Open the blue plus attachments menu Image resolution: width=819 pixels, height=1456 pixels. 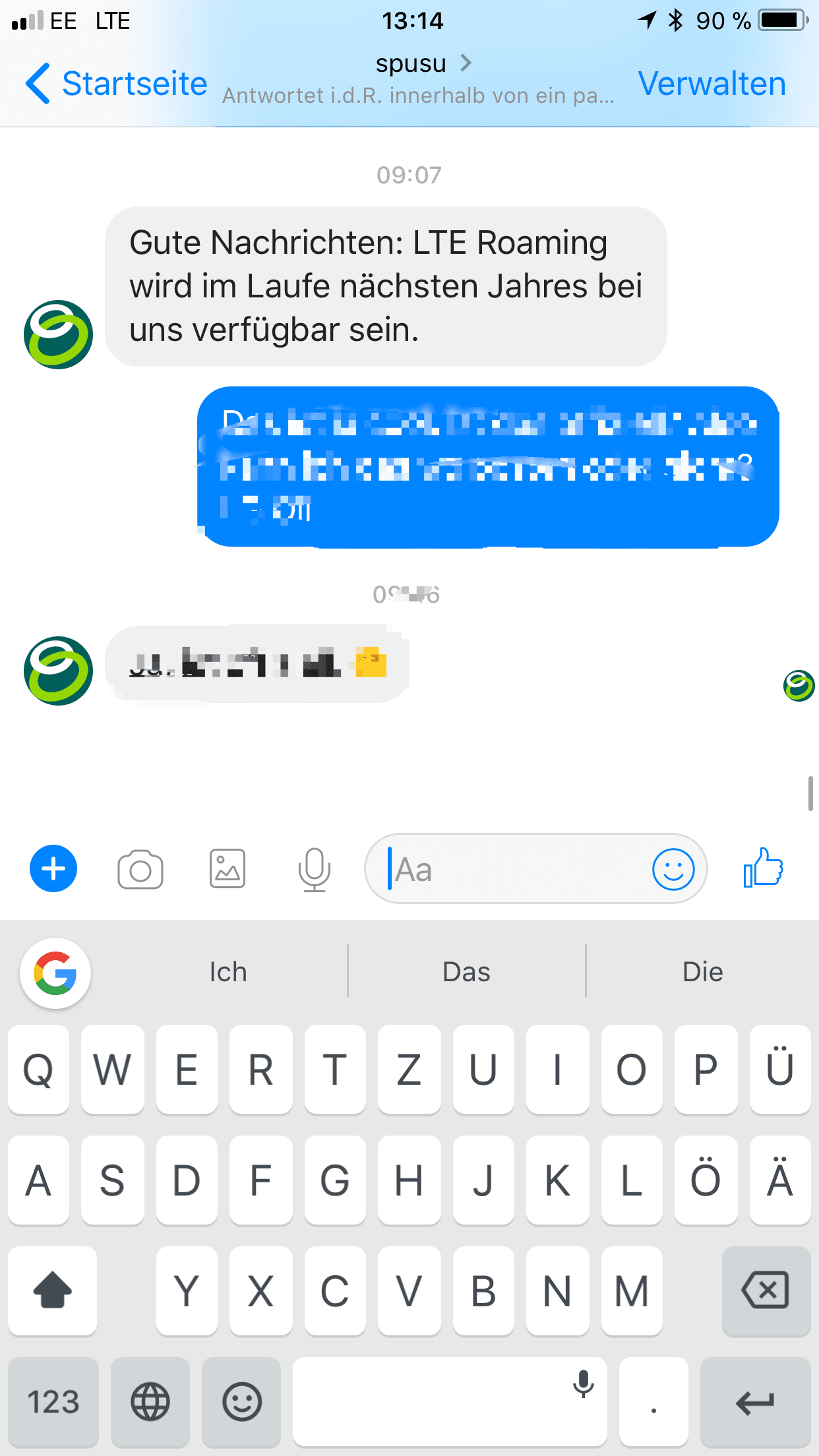(53, 868)
